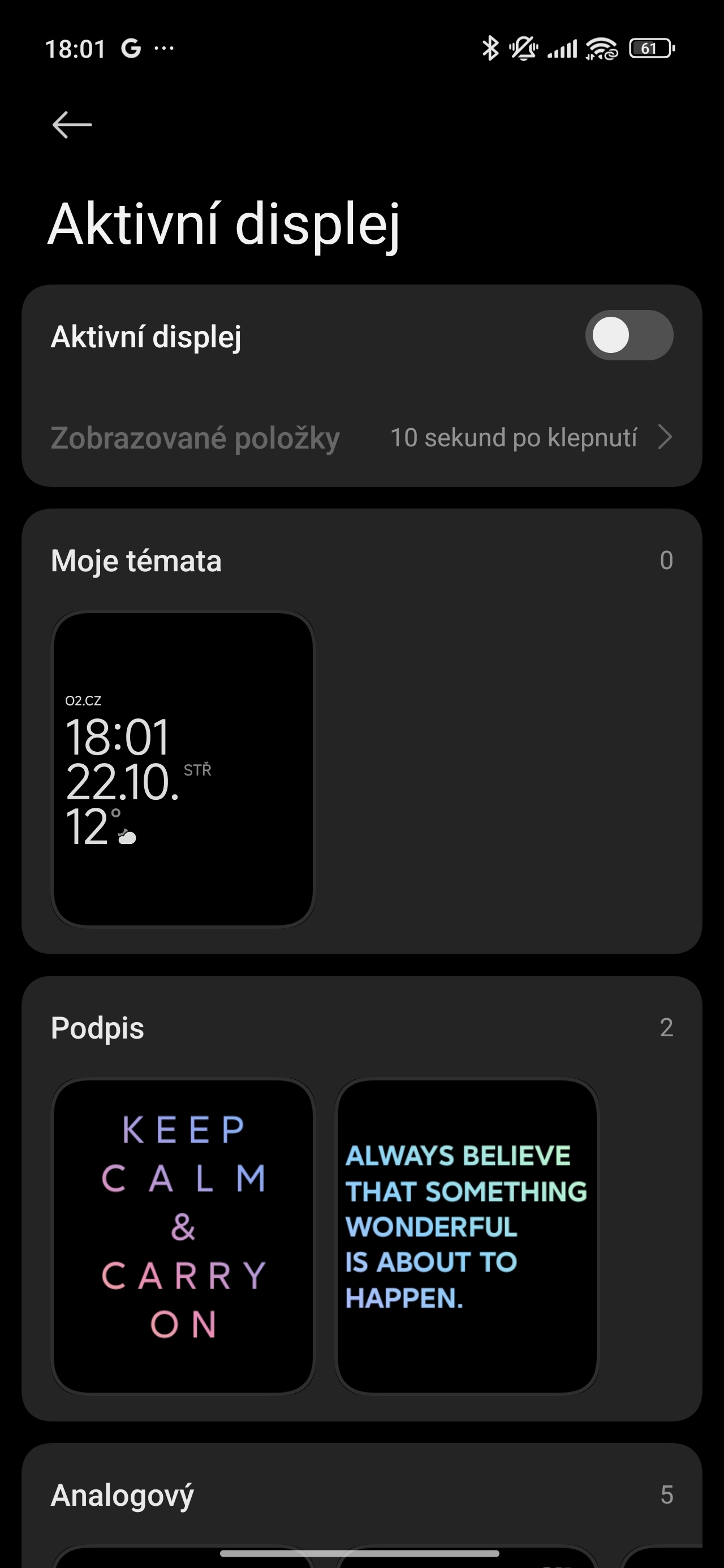724x1568 pixels.
Task: Click the overflow dots in the status bar
Action: click(165, 49)
